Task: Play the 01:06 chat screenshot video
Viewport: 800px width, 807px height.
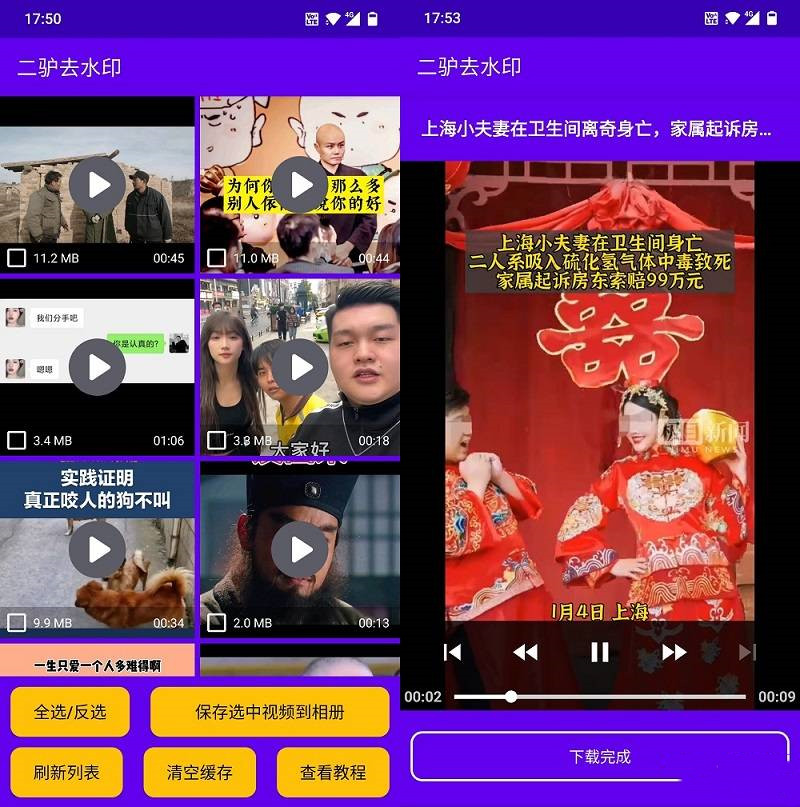Action: coord(98,367)
